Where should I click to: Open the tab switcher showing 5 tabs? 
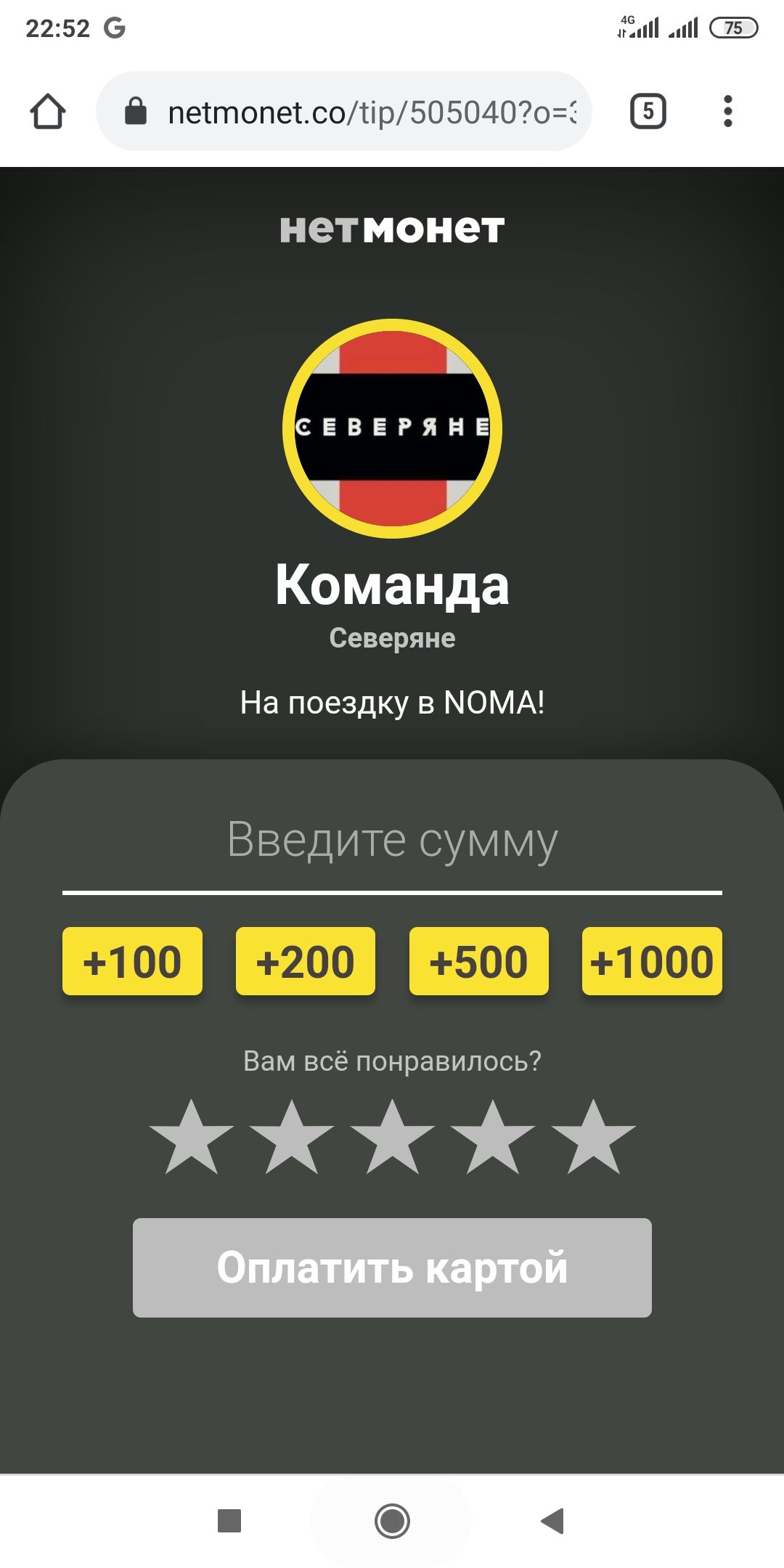tap(648, 112)
